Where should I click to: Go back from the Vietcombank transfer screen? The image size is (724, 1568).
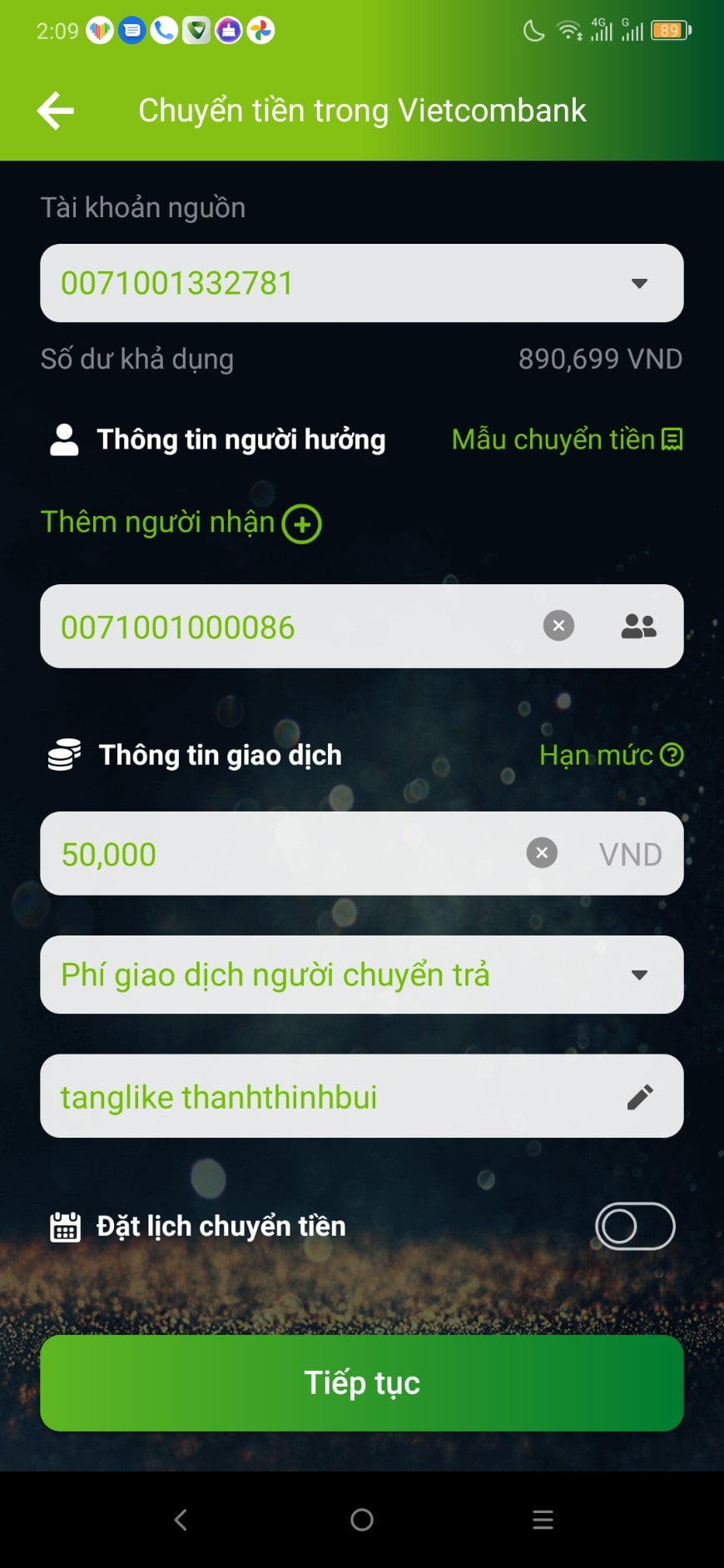click(56, 111)
